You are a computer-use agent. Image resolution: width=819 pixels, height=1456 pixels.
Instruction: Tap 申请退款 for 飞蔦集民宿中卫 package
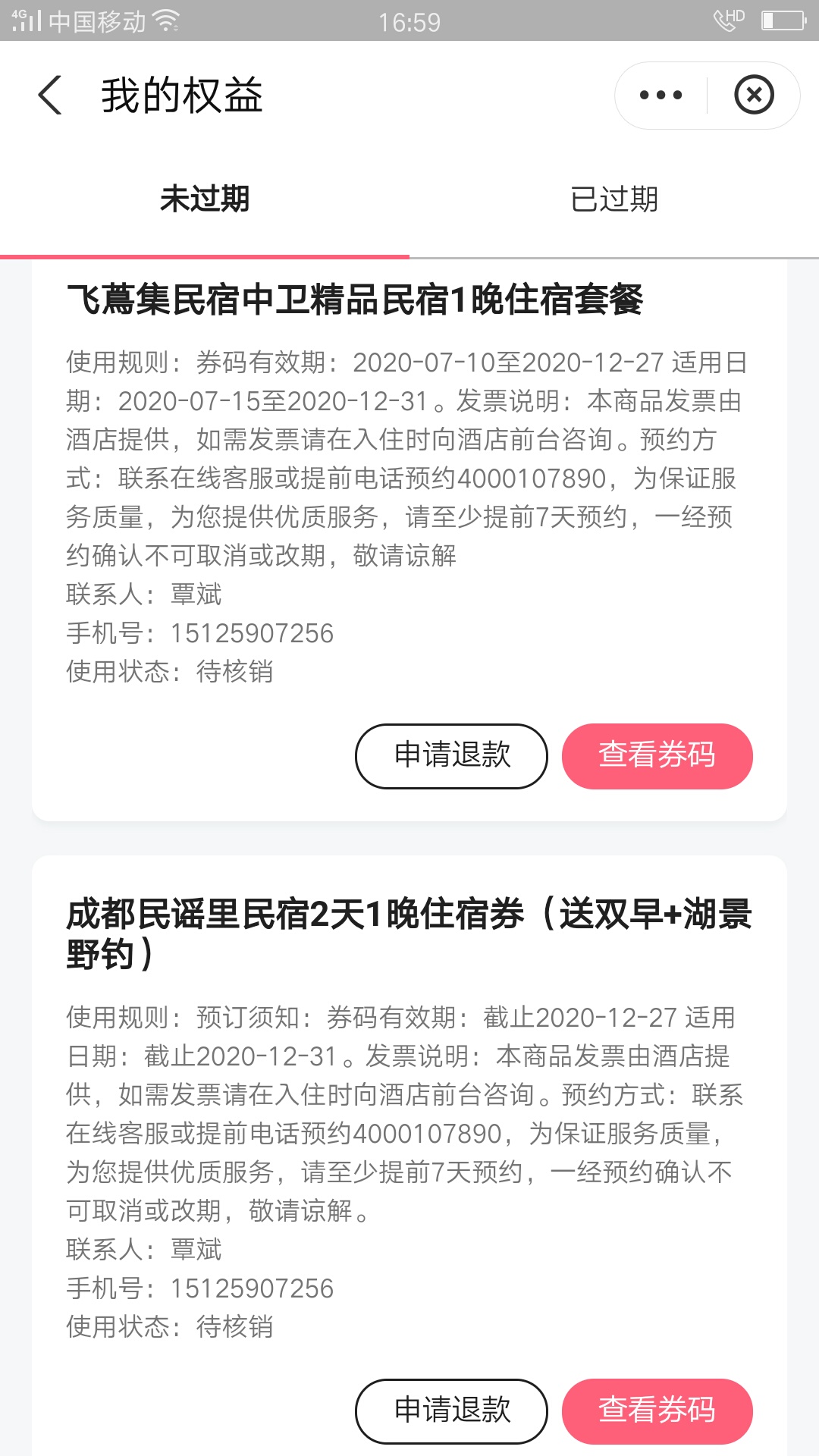tap(451, 756)
